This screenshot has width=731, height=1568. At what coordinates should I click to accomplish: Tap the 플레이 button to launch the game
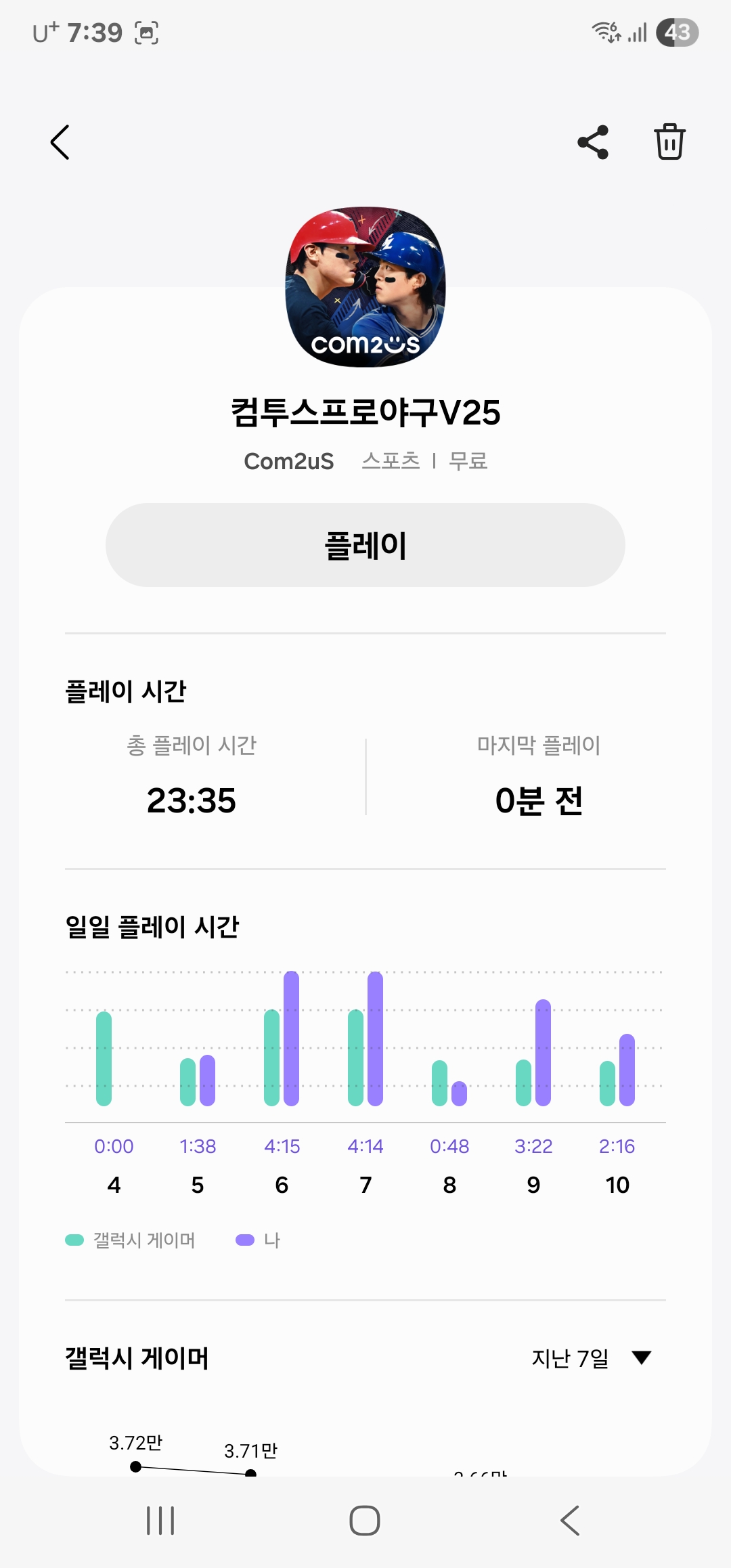click(x=365, y=545)
